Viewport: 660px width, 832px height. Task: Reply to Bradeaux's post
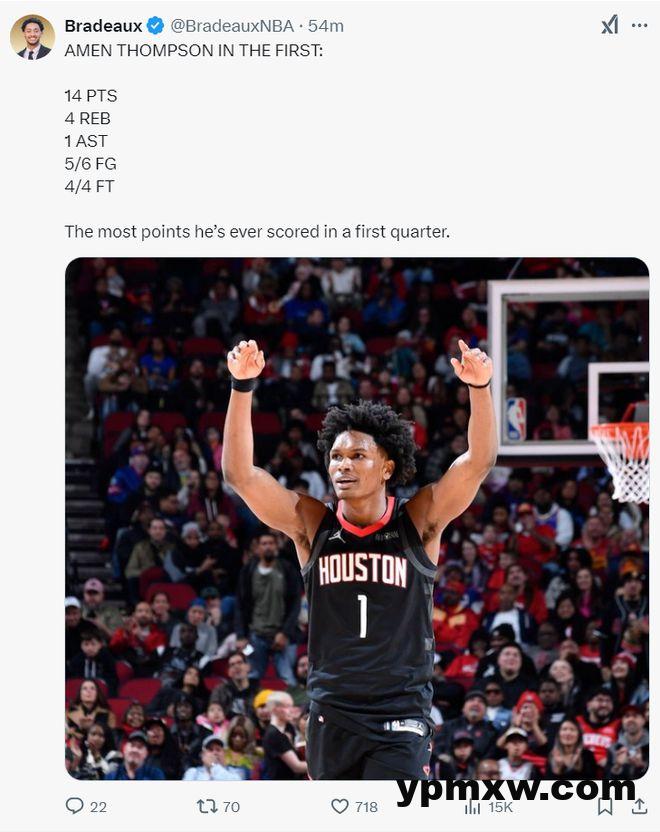(75, 806)
